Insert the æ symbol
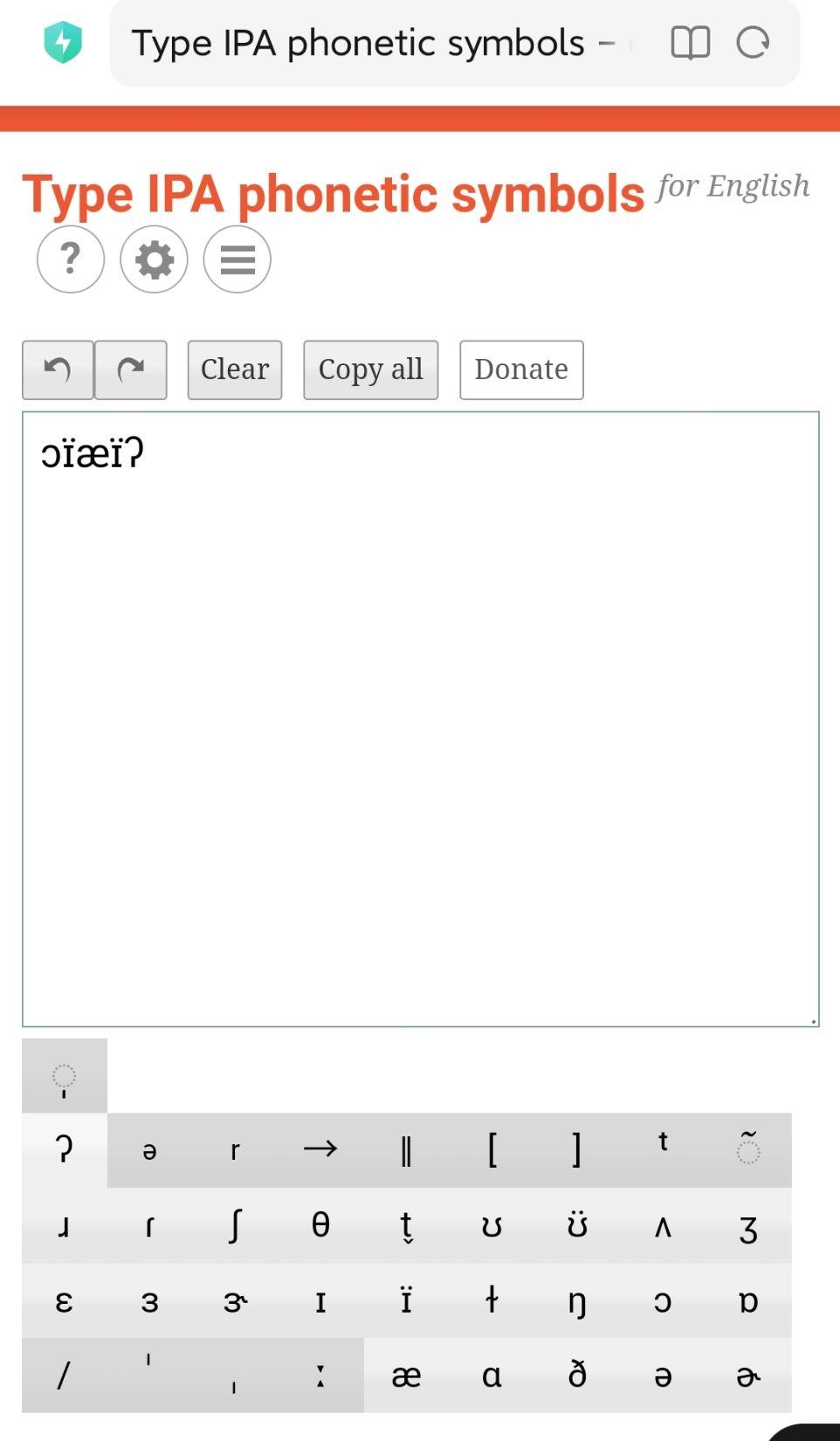 coord(406,1375)
